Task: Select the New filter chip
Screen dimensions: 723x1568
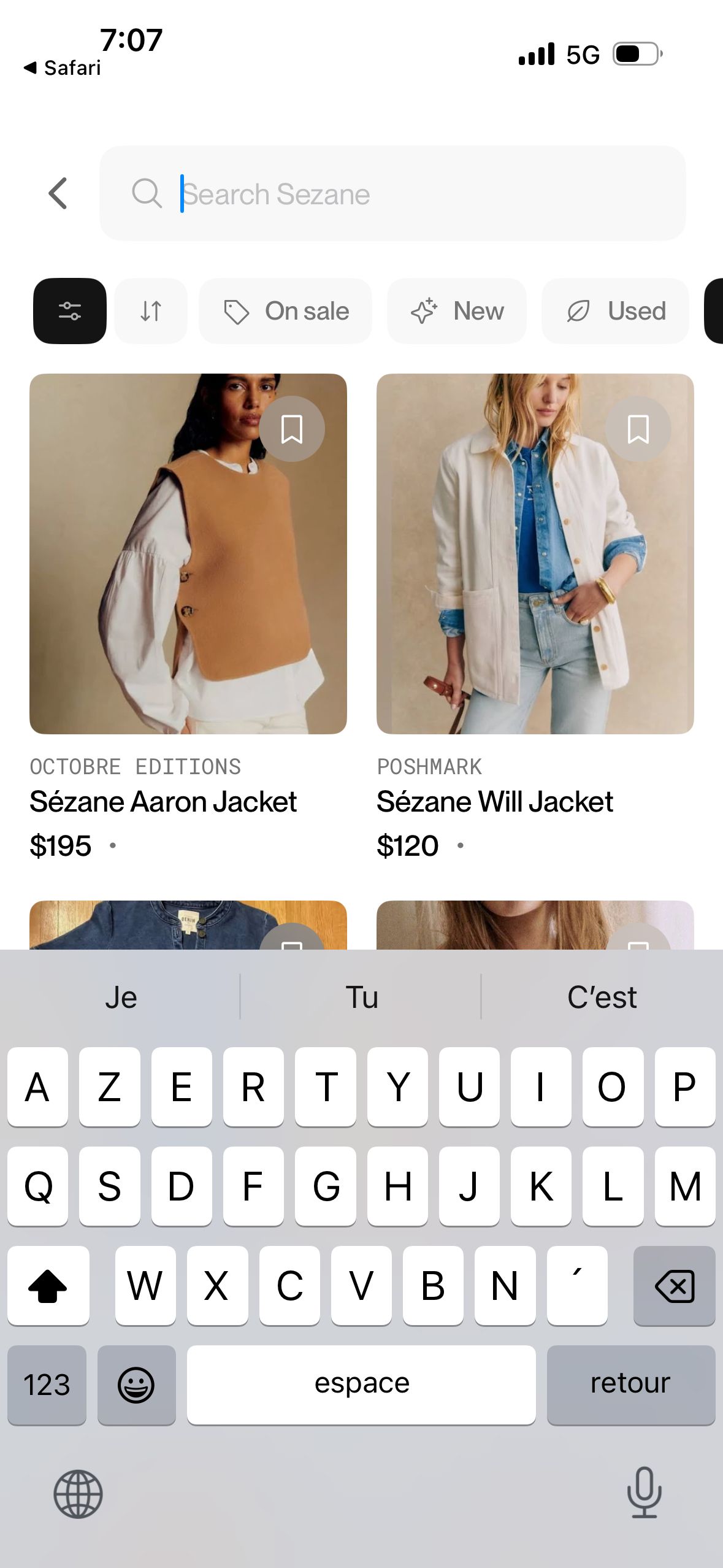Action: (x=457, y=311)
